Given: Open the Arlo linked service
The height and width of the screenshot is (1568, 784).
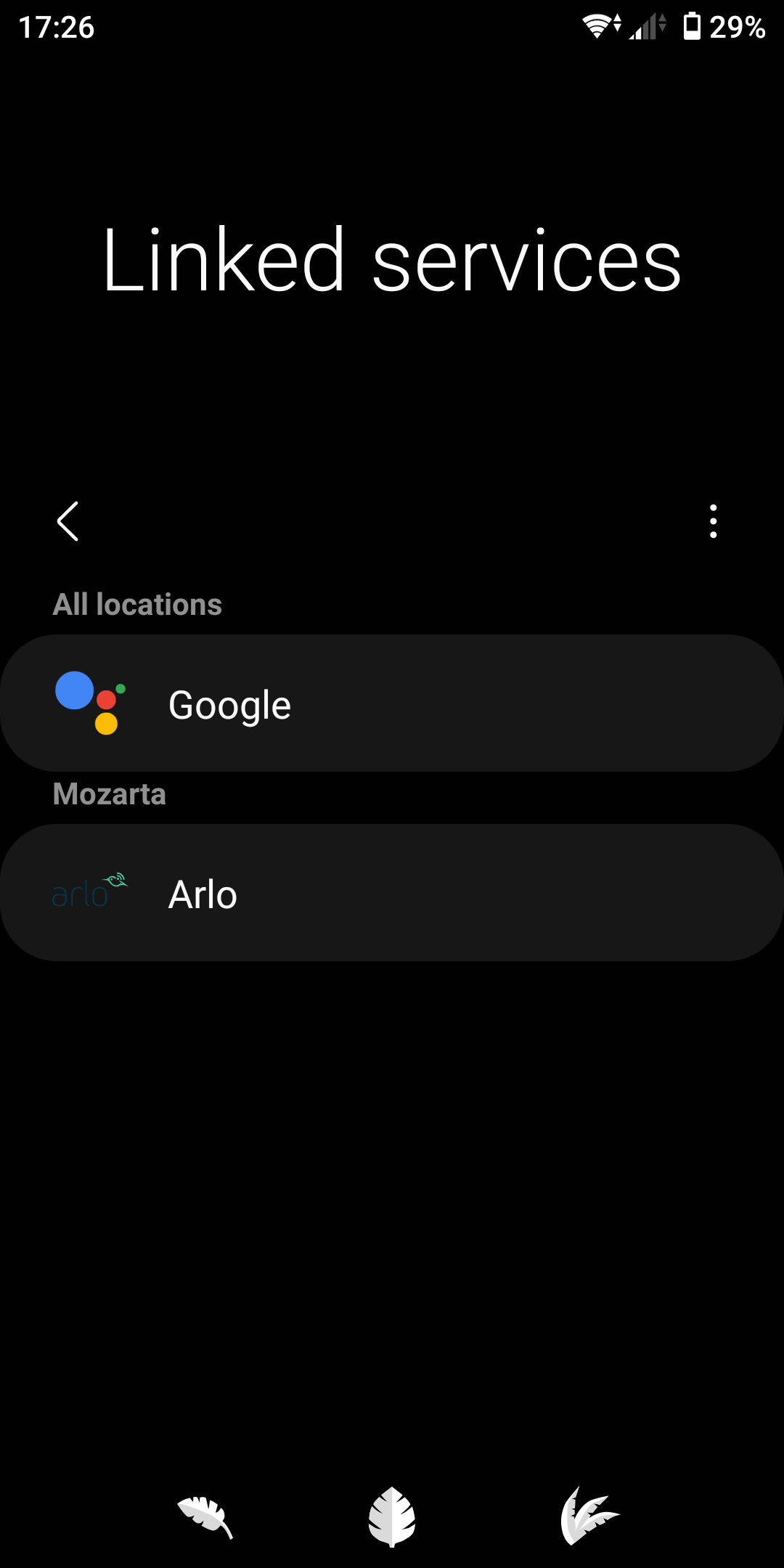Looking at the screenshot, I should 392,893.
